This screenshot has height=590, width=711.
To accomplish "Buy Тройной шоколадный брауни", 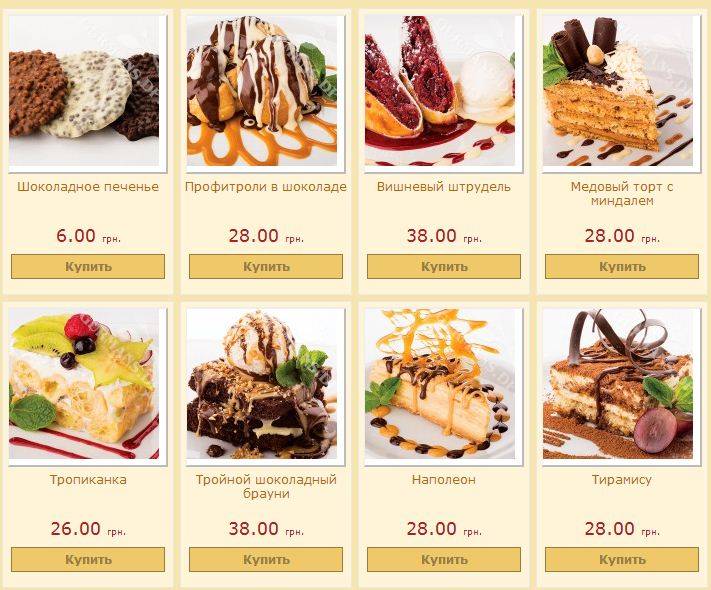I will (x=266, y=560).
